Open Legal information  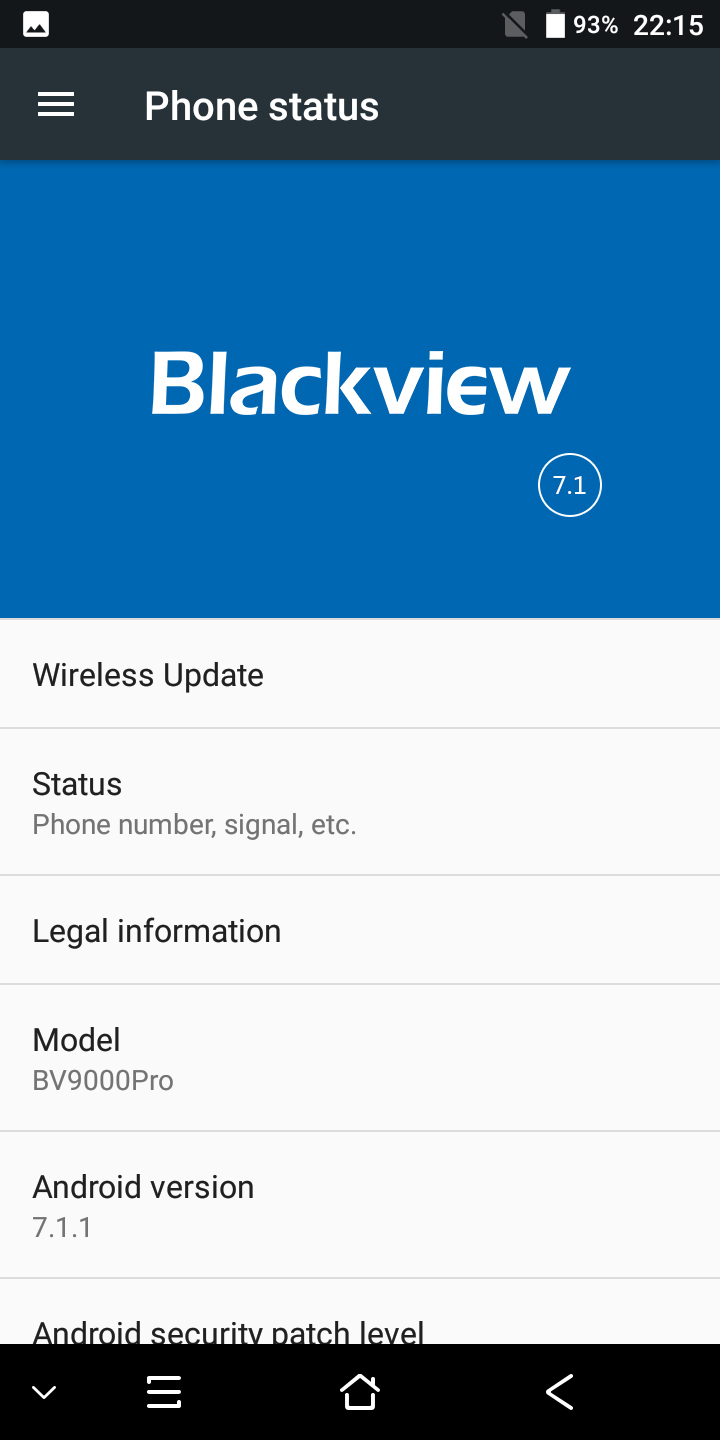pos(360,930)
